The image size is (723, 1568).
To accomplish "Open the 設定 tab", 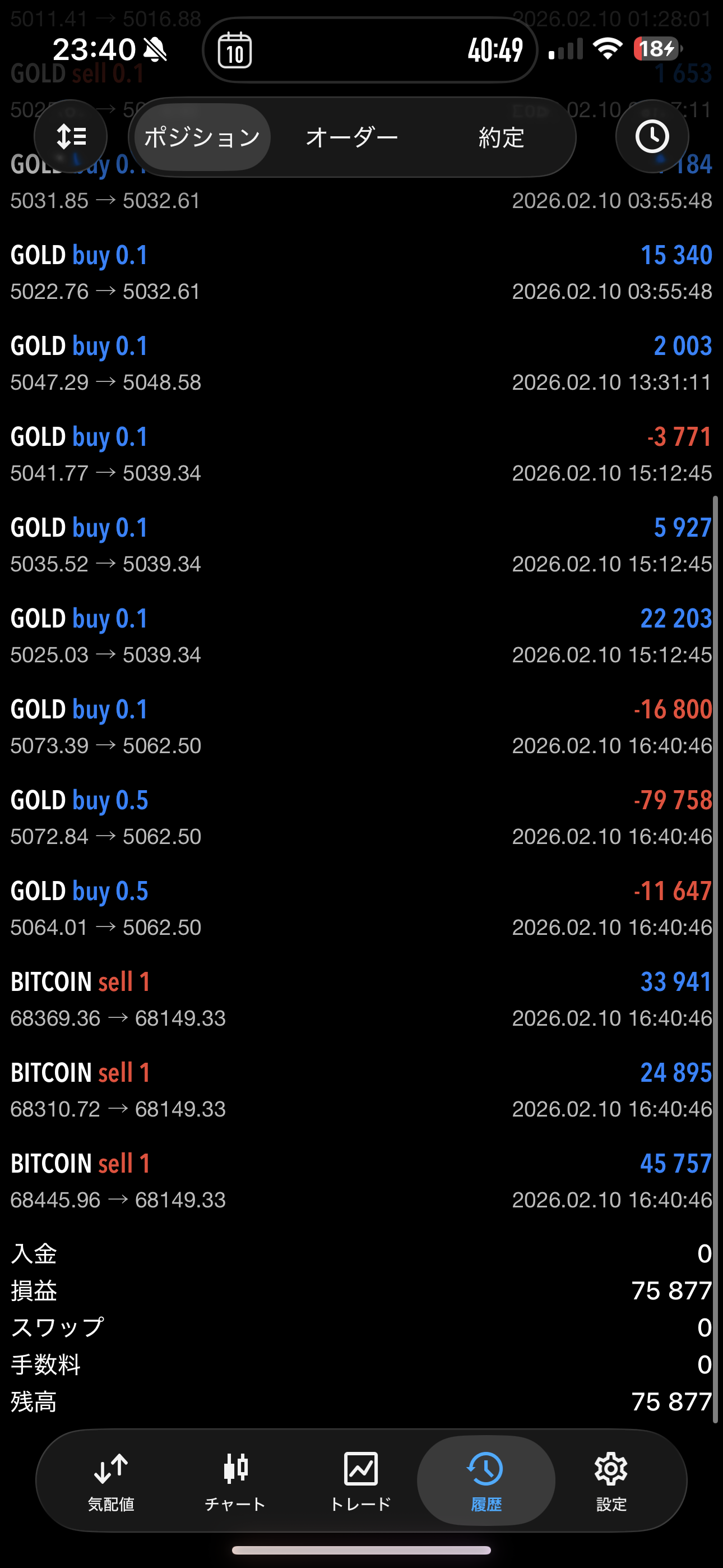I will click(611, 1481).
